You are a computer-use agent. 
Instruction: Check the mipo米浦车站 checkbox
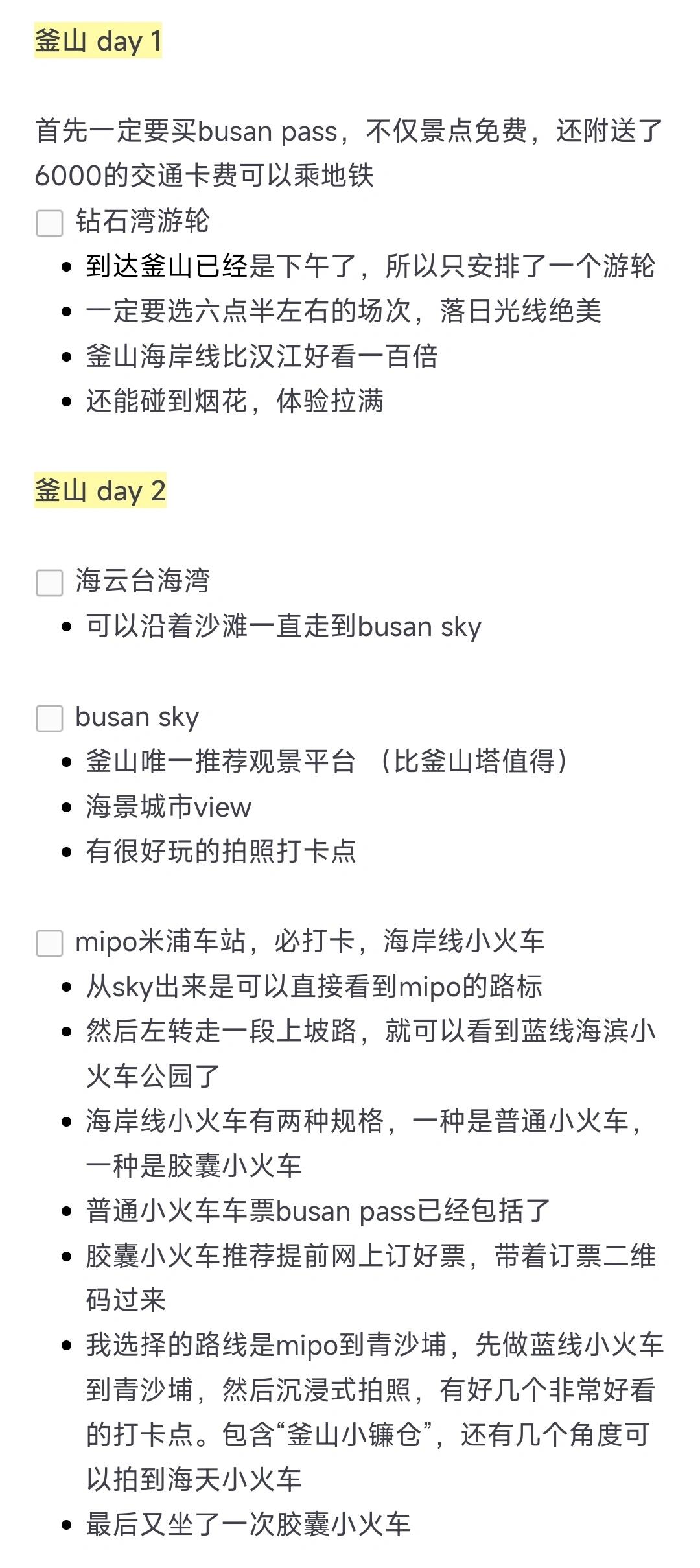[x=49, y=943]
